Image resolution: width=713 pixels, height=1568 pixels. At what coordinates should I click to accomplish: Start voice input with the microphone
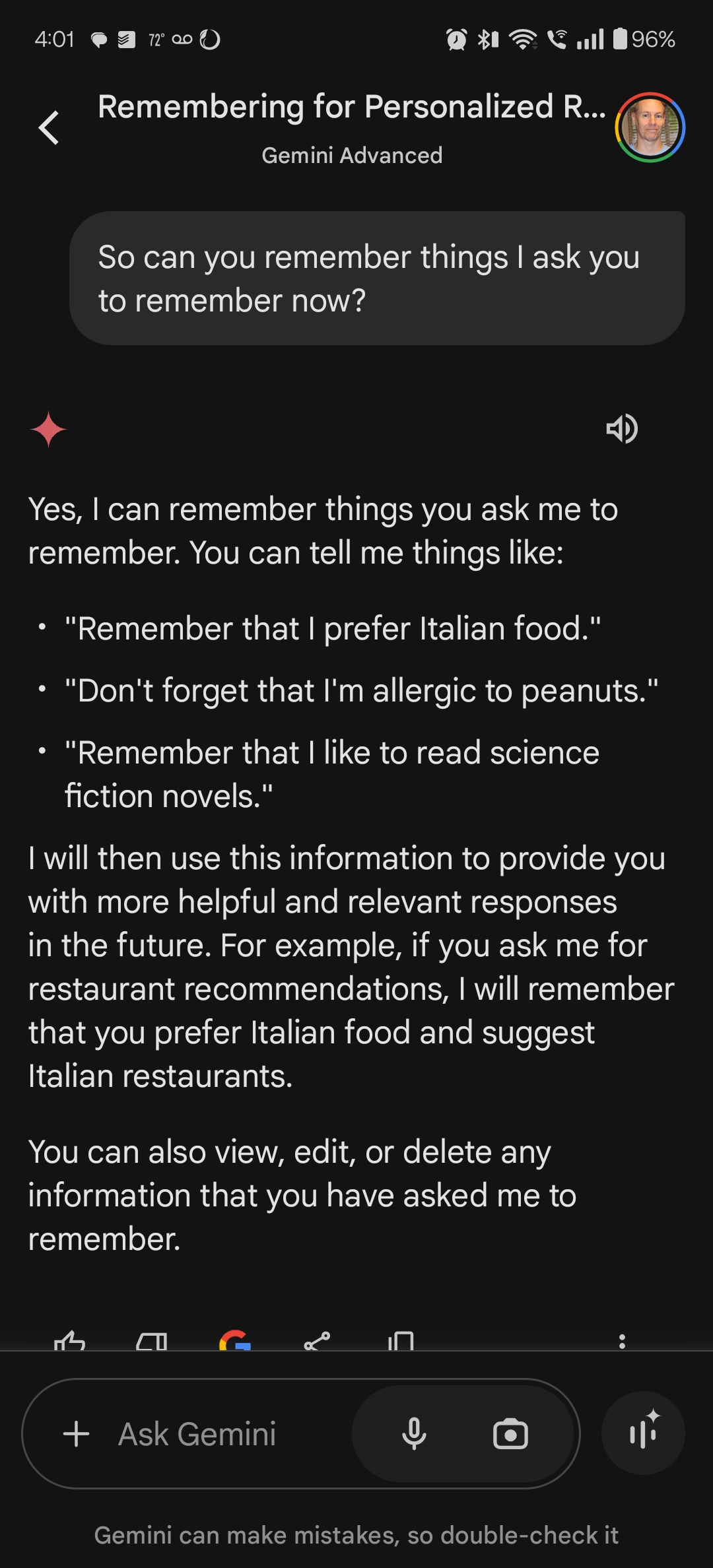[414, 1434]
